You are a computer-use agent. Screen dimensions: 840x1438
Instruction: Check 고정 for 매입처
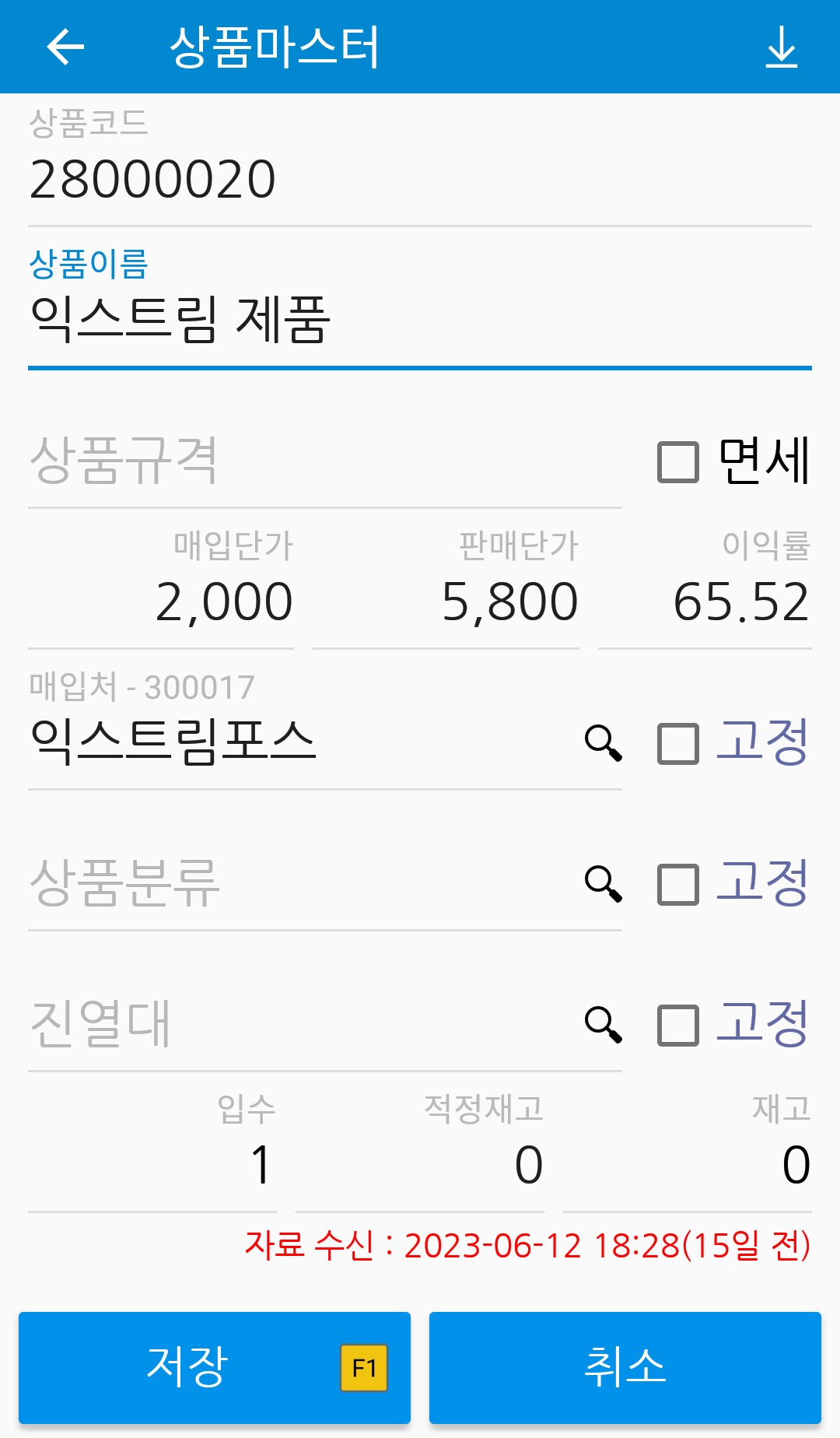click(x=678, y=744)
